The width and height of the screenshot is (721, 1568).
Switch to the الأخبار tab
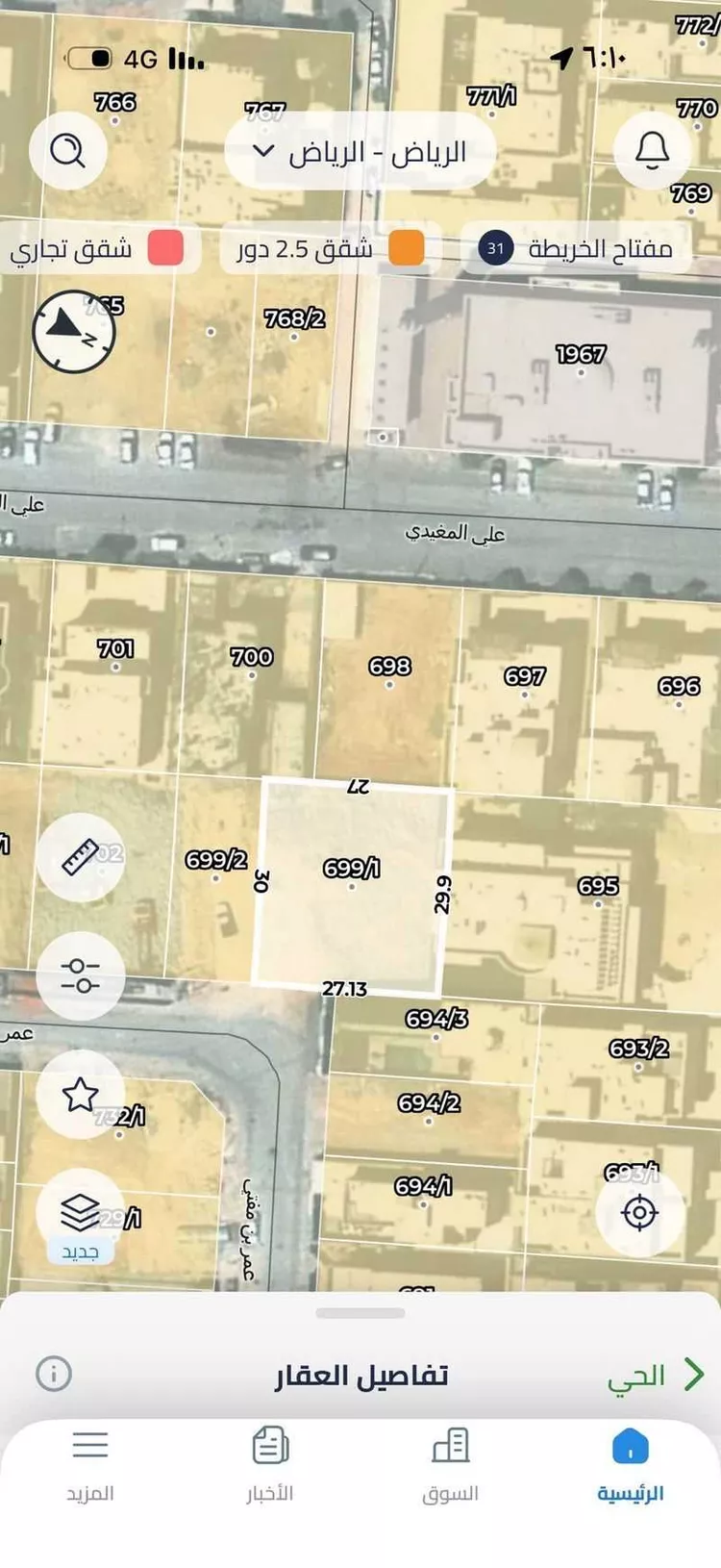coord(269,1462)
